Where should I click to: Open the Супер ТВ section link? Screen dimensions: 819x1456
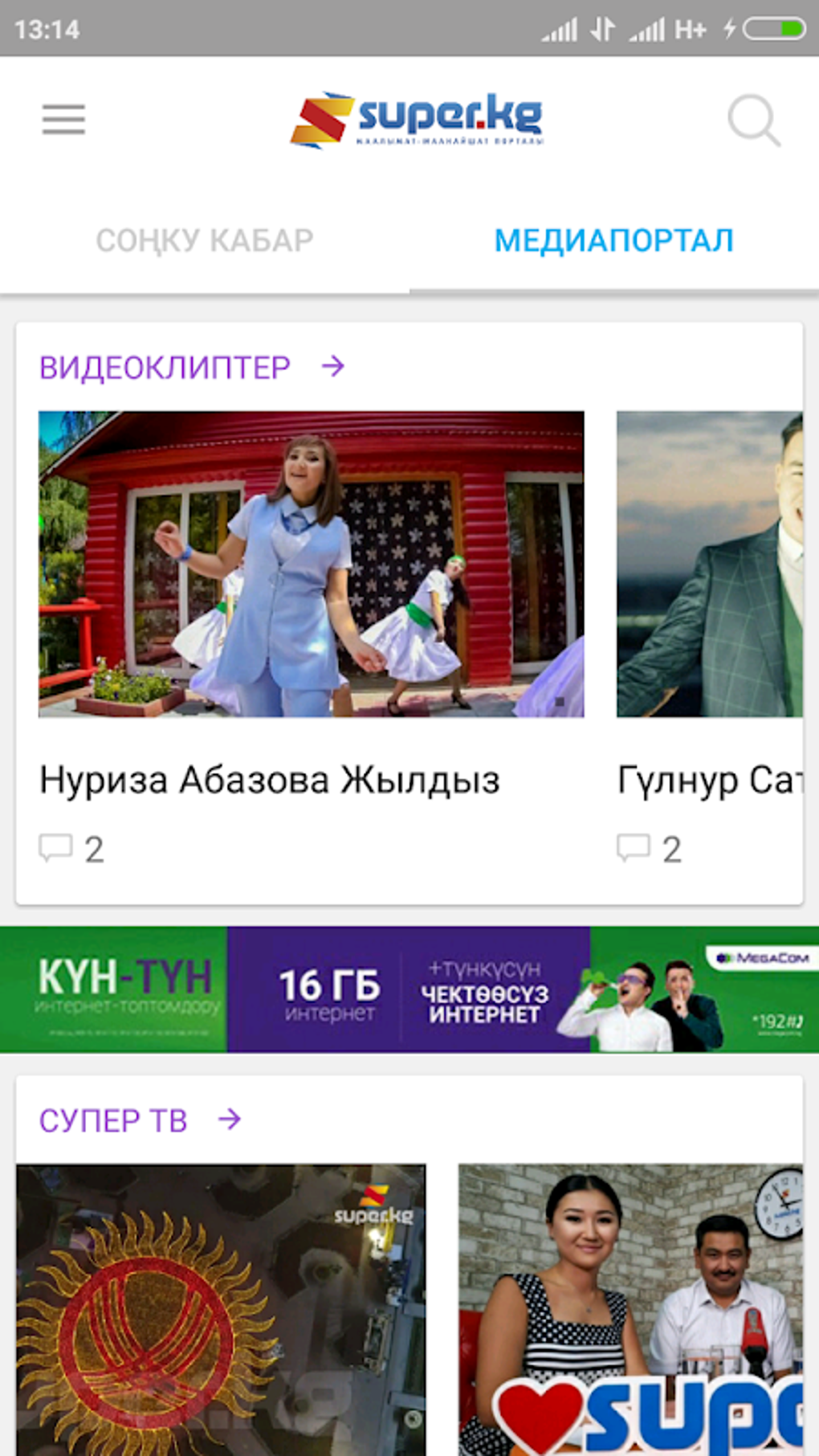pos(140,1120)
